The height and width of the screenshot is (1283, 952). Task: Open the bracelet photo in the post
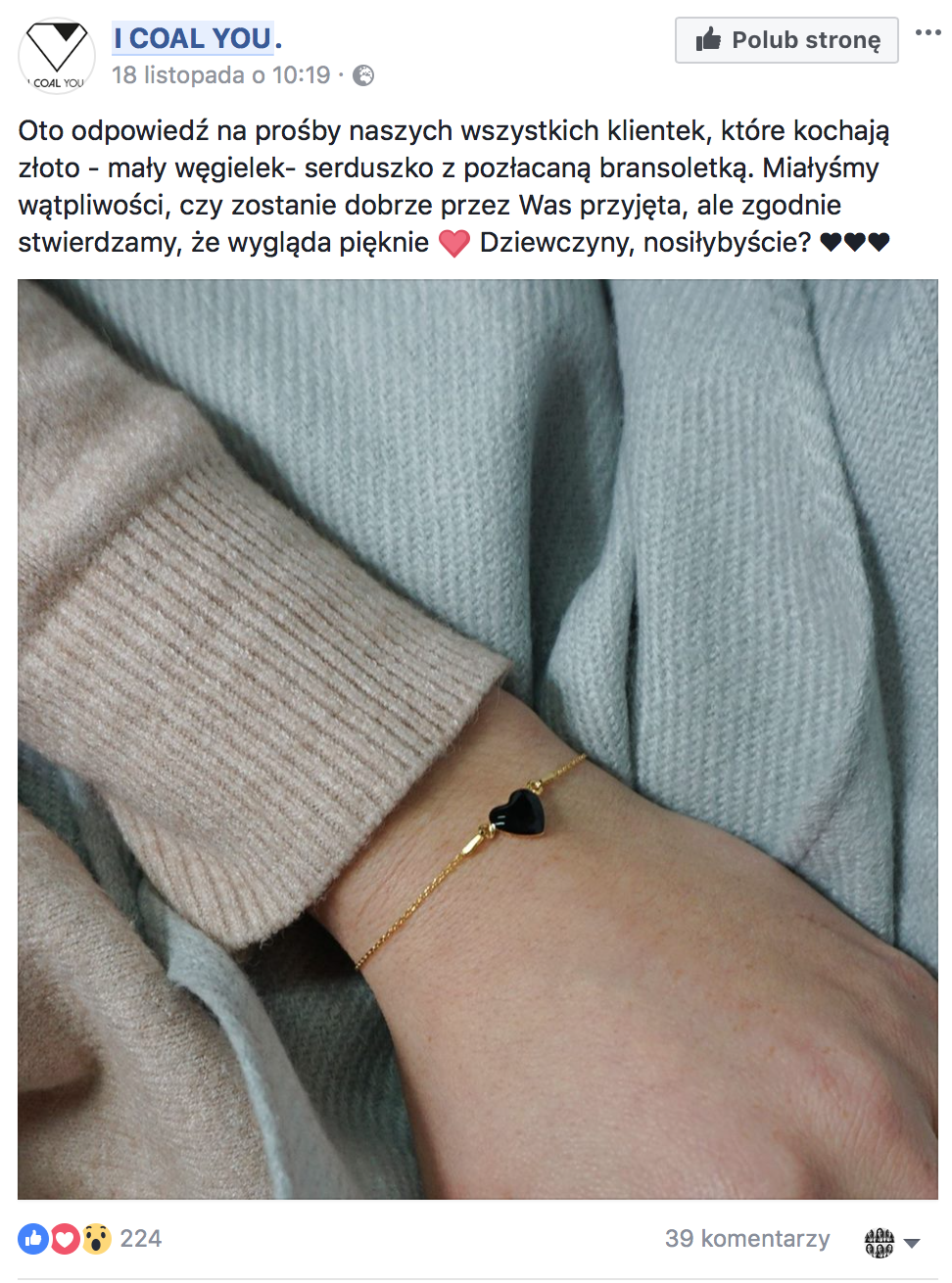477,738
